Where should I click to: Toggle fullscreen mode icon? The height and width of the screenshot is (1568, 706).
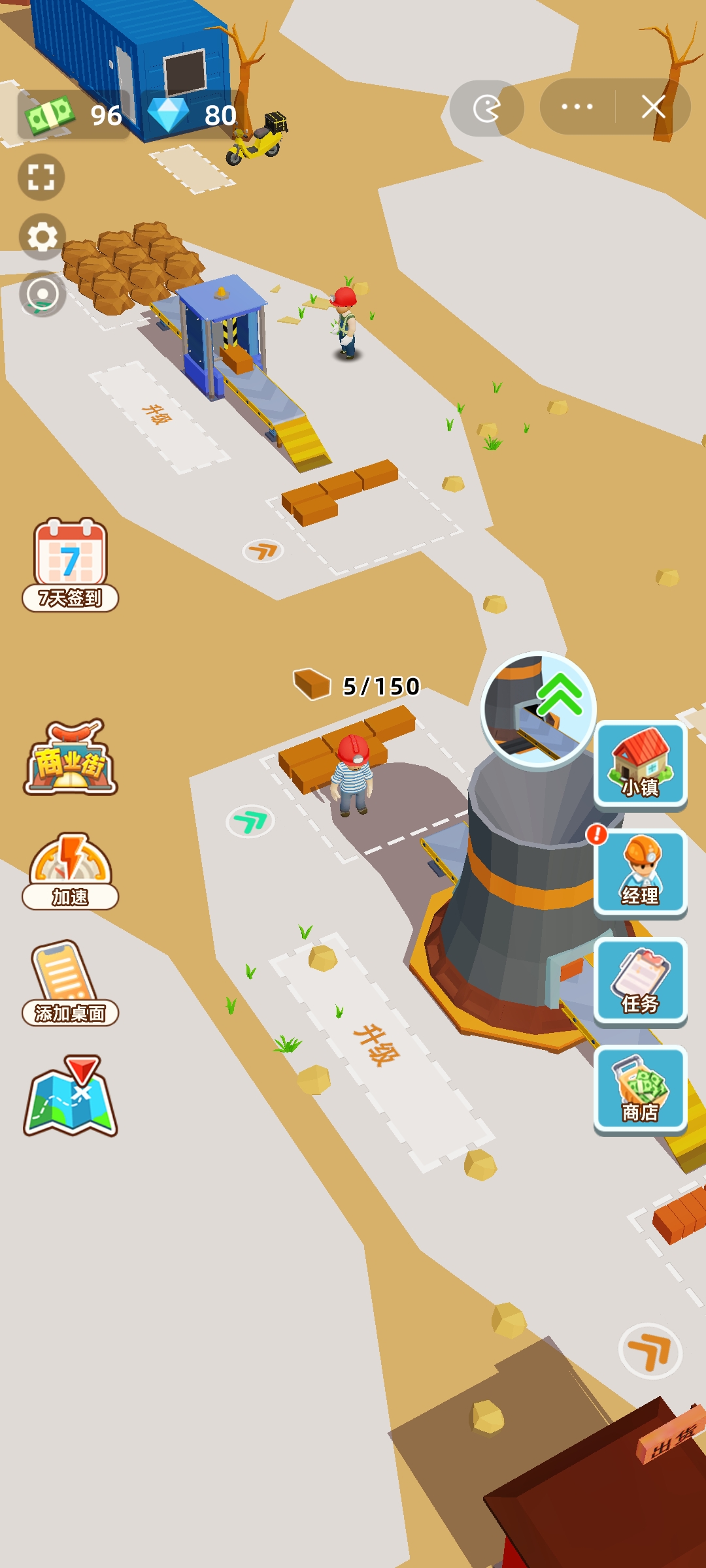pos(41,177)
